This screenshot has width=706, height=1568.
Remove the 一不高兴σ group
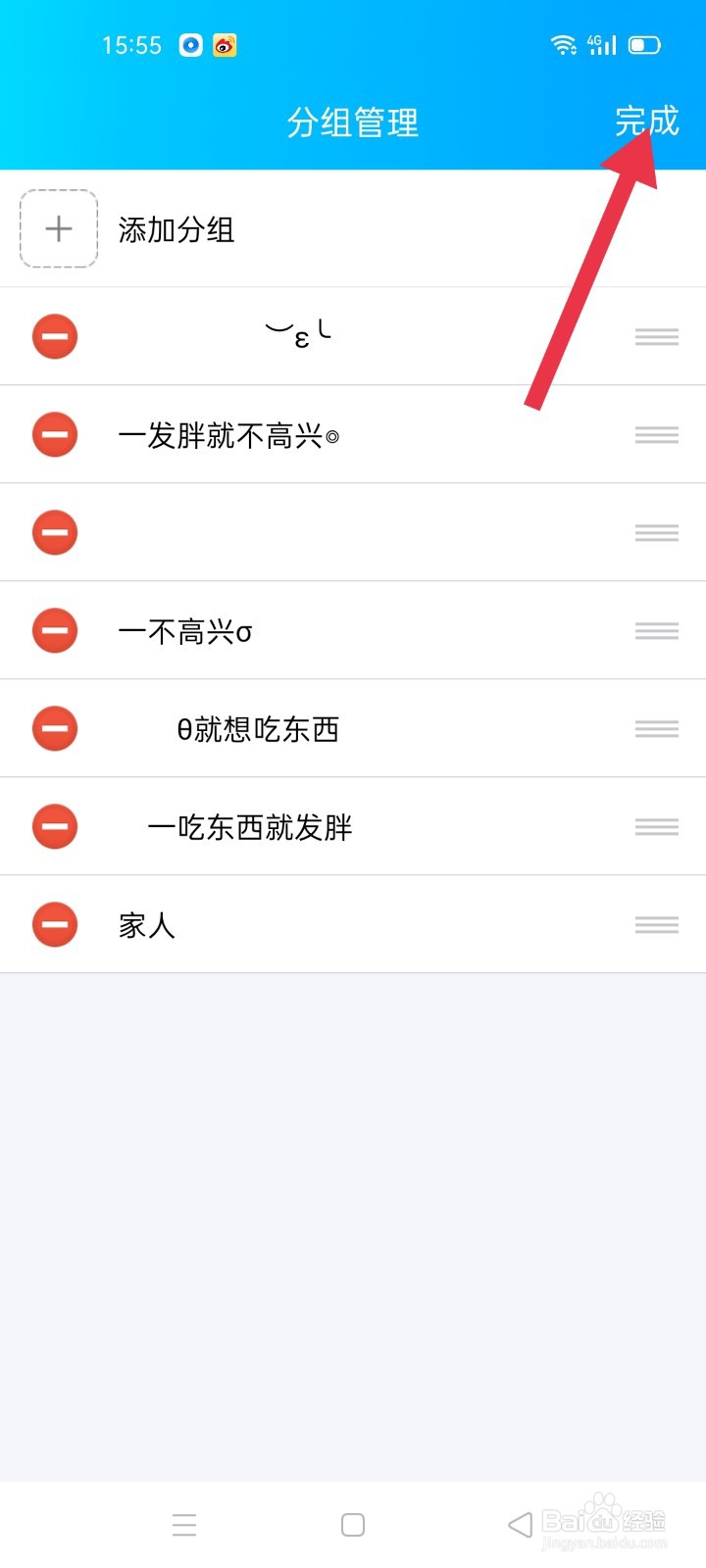point(55,630)
